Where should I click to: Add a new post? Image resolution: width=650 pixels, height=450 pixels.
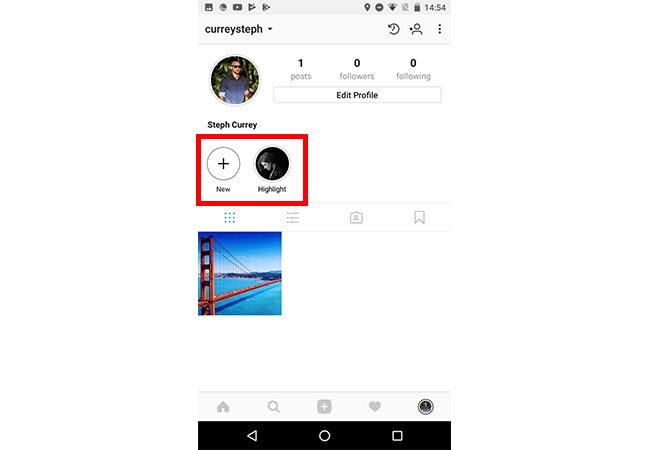tap(324, 406)
